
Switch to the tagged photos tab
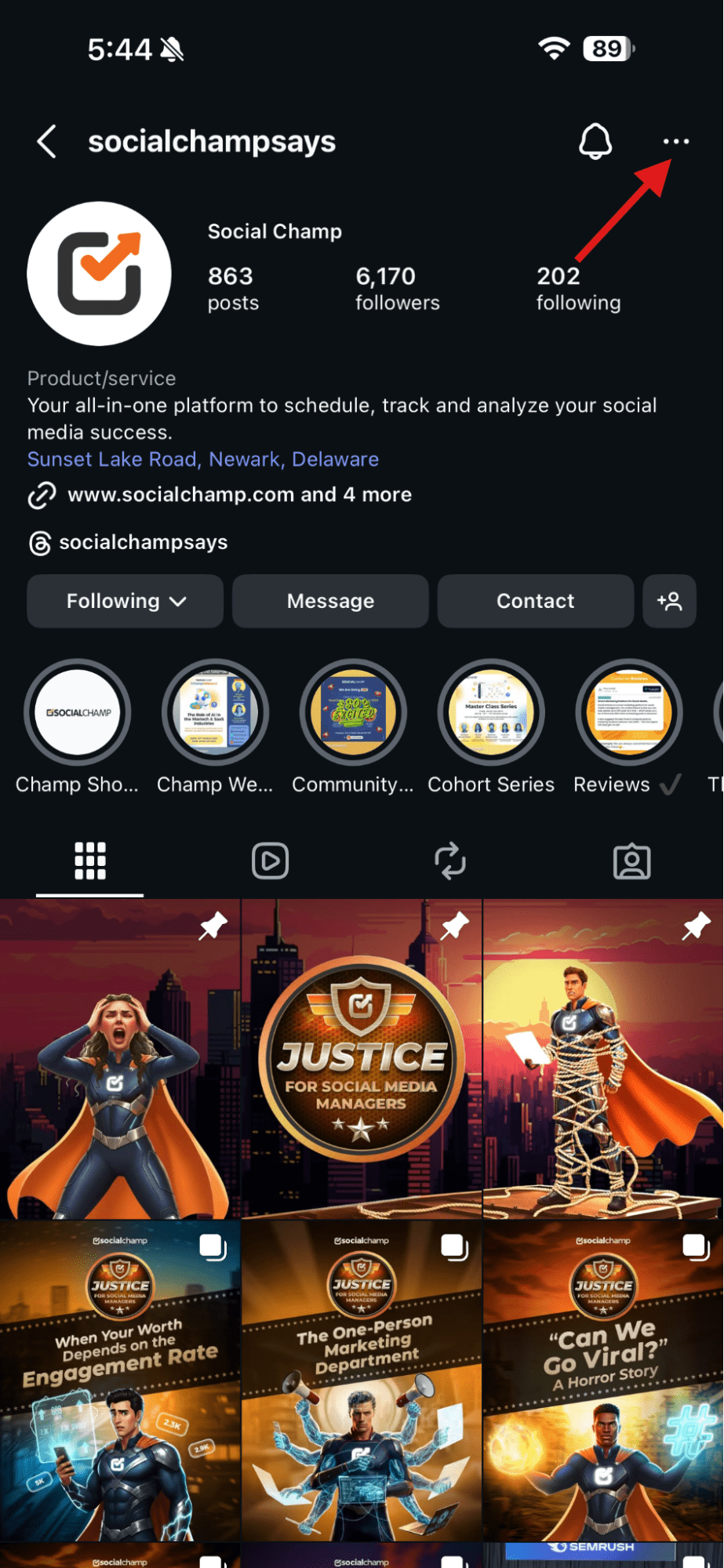631,861
